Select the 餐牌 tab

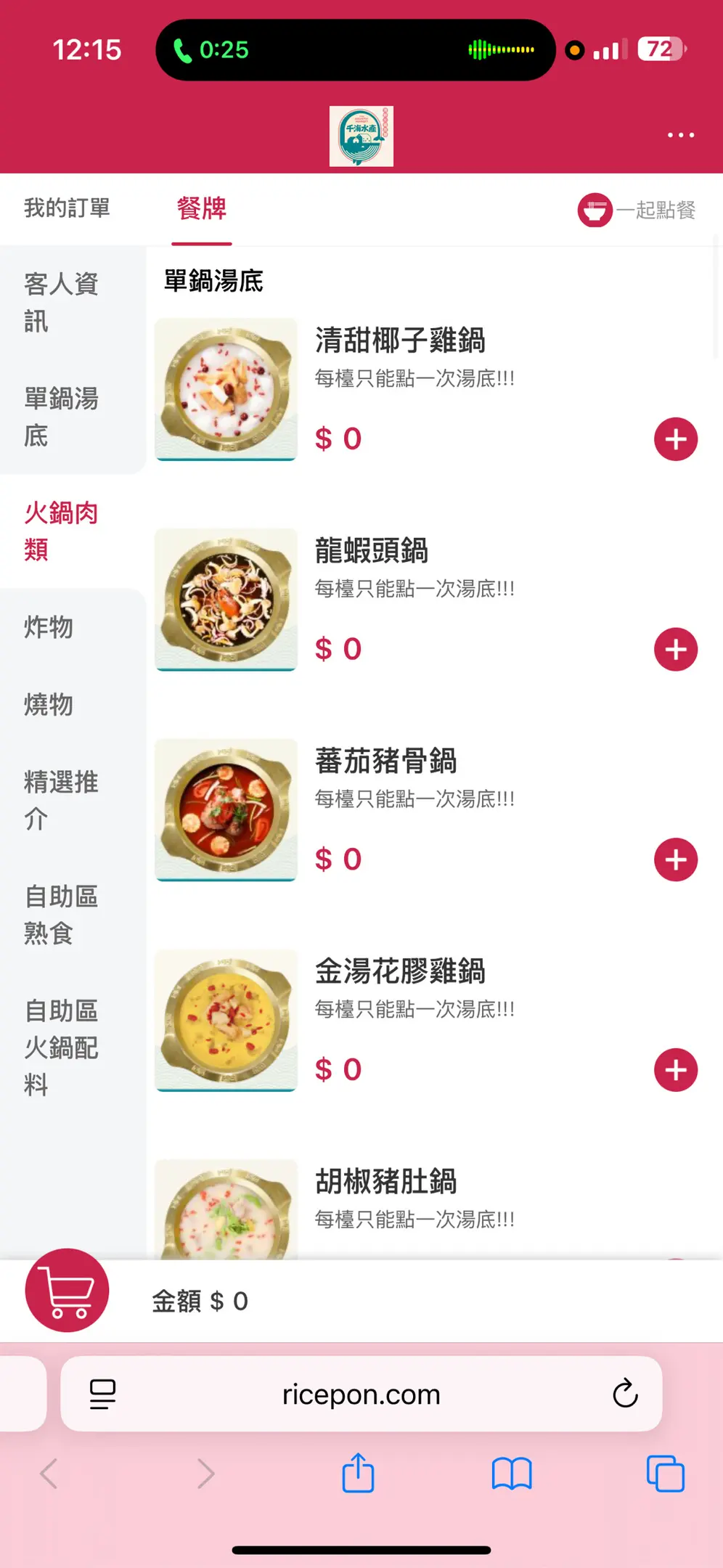[x=202, y=208]
